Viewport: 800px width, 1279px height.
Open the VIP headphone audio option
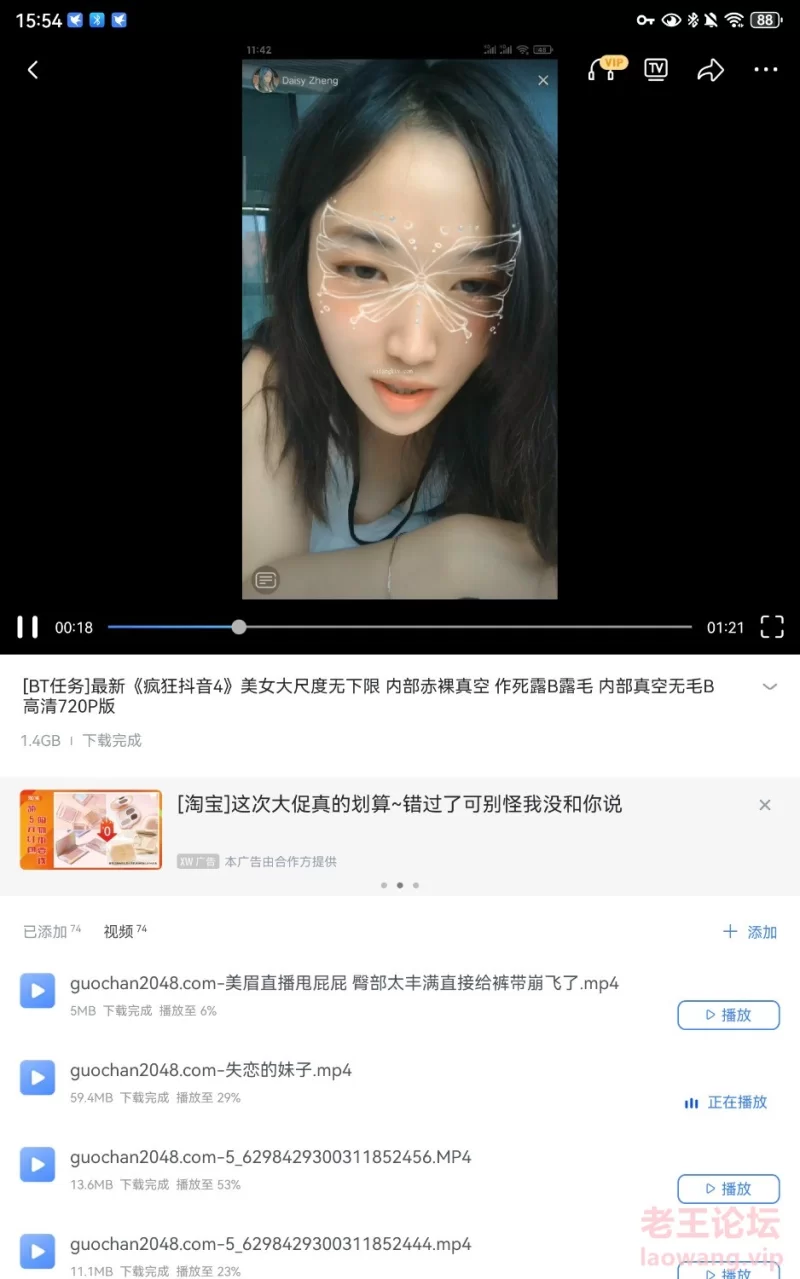pyautogui.click(x=604, y=69)
